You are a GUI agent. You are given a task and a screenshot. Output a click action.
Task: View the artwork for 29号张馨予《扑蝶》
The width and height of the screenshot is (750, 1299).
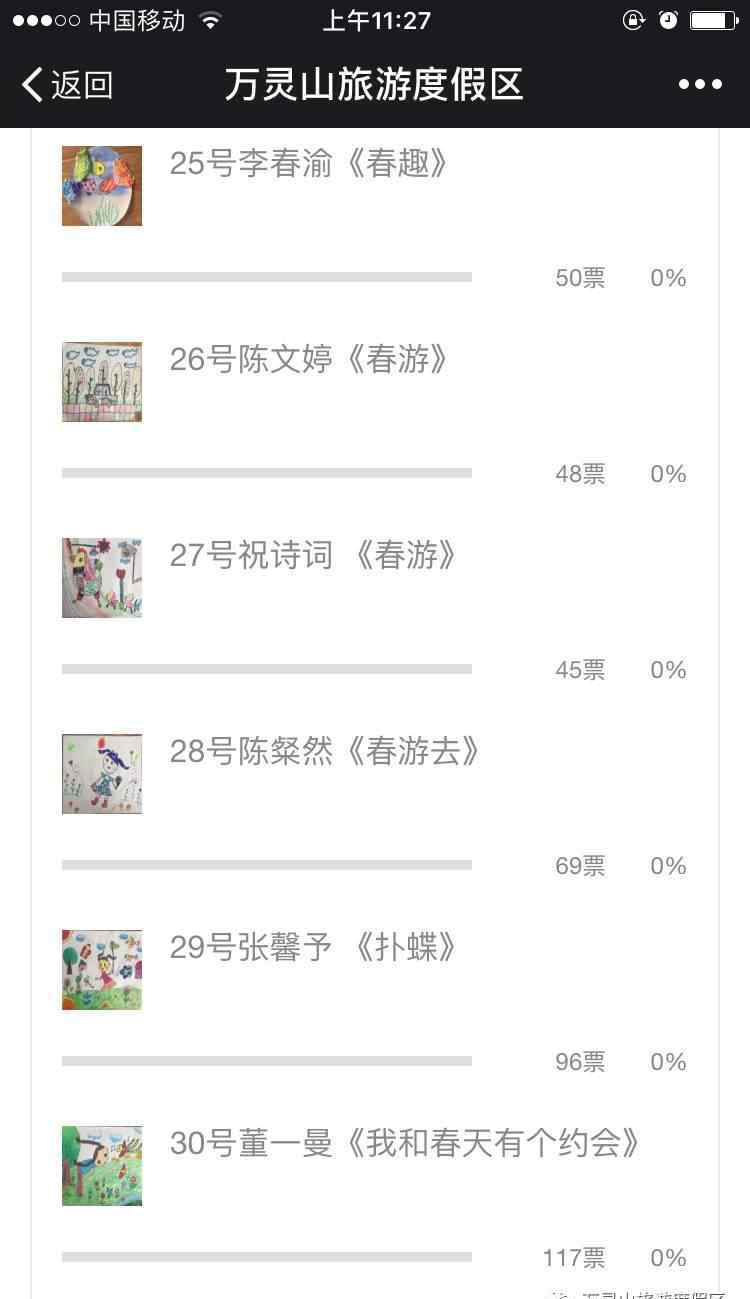coord(102,970)
